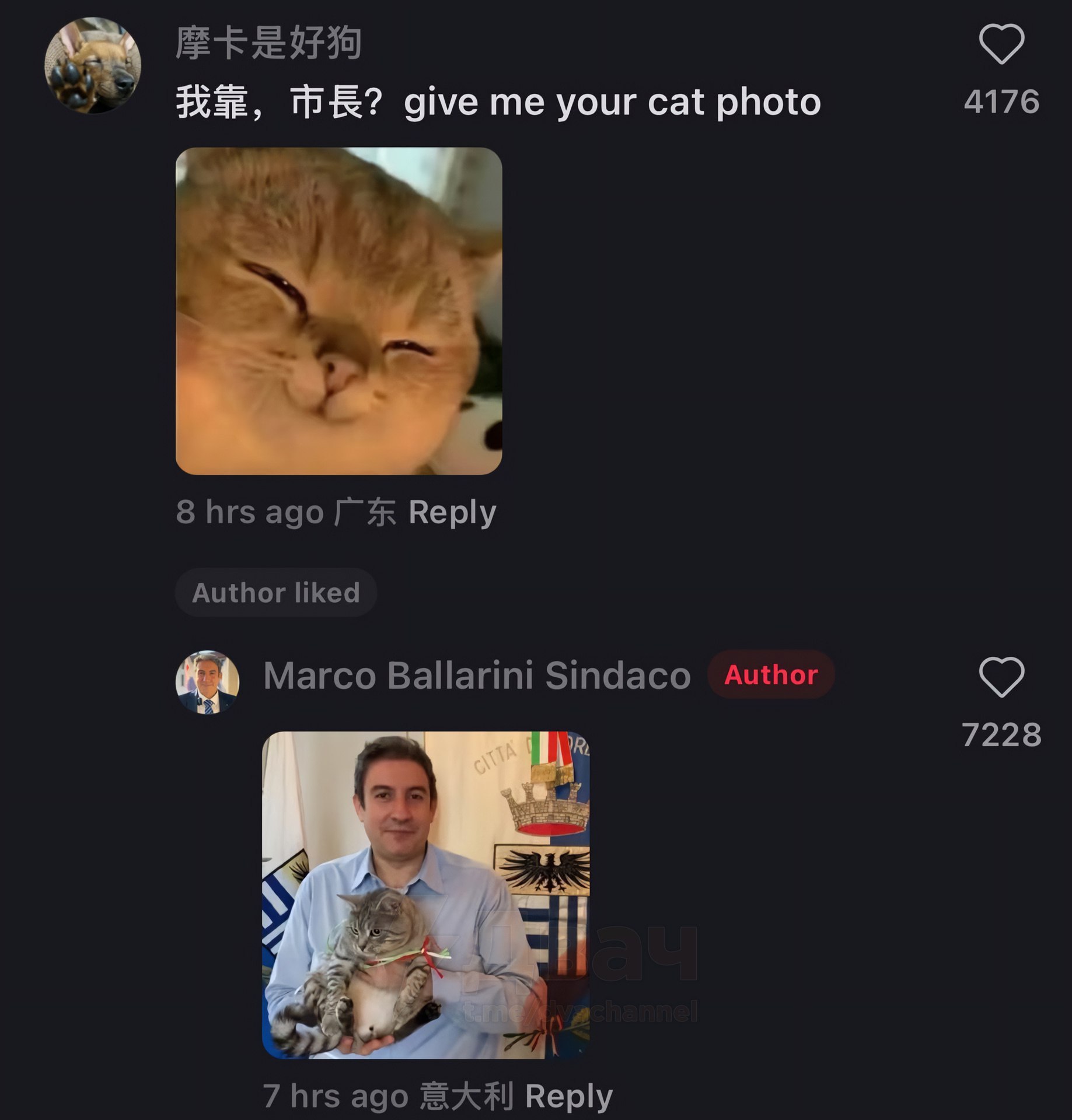Viewport: 1072px width, 1120px height.
Task: View the mayor's photo holding a cat
Action: [x=425, y=894]
